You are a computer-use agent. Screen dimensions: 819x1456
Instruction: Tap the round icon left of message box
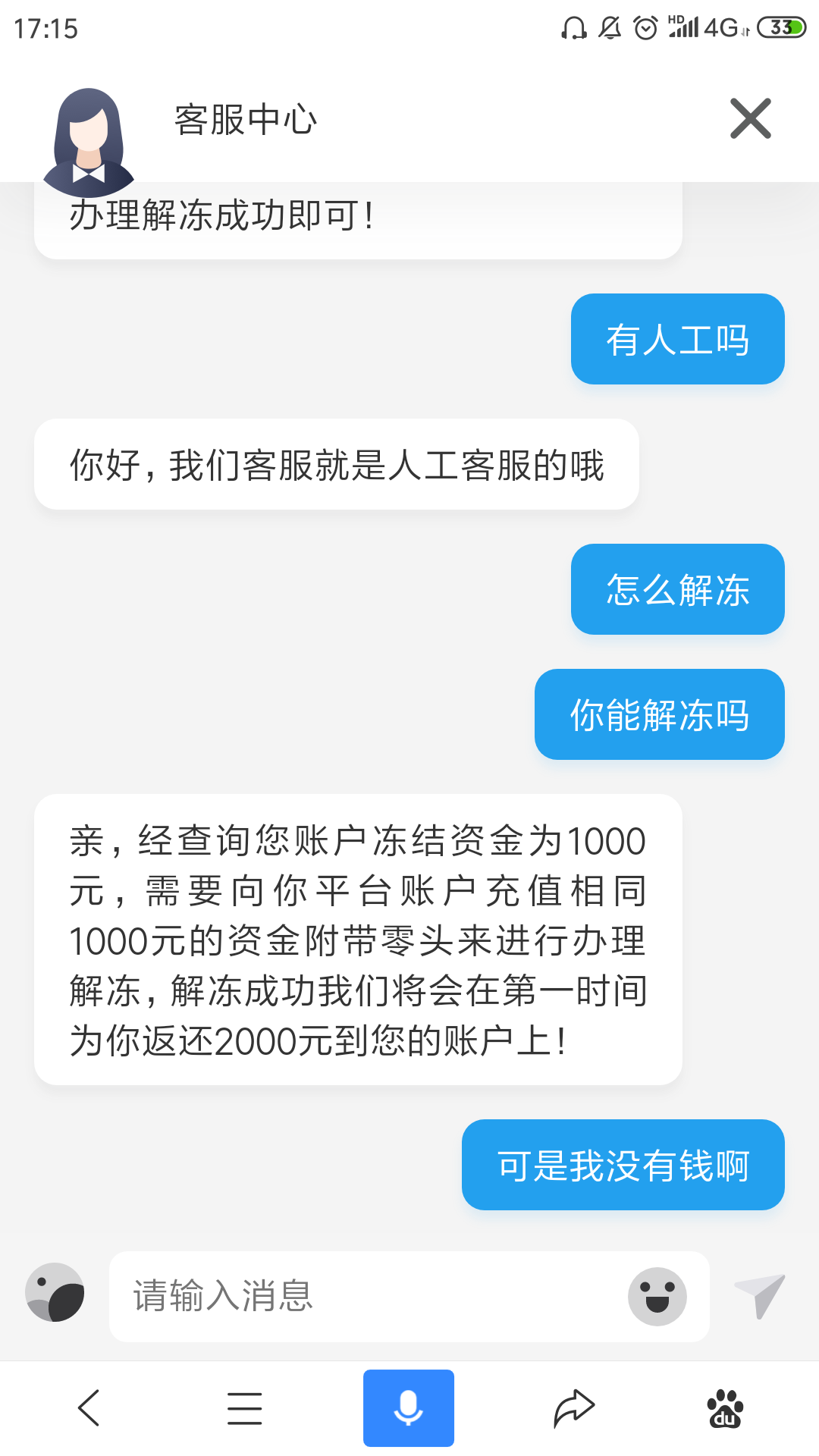click(55, 1292)
